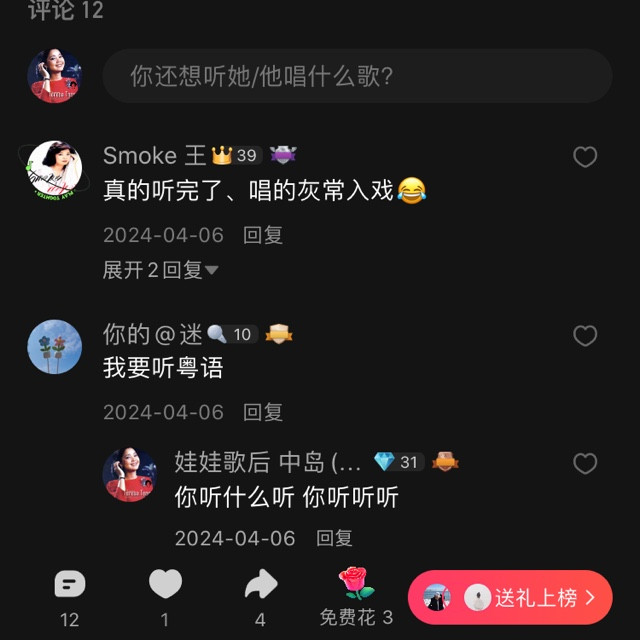This screenshot has width=640, height=640.
Task: Expand 2 replies under Smoke 王's comment
Action: (x=160, y=270)
